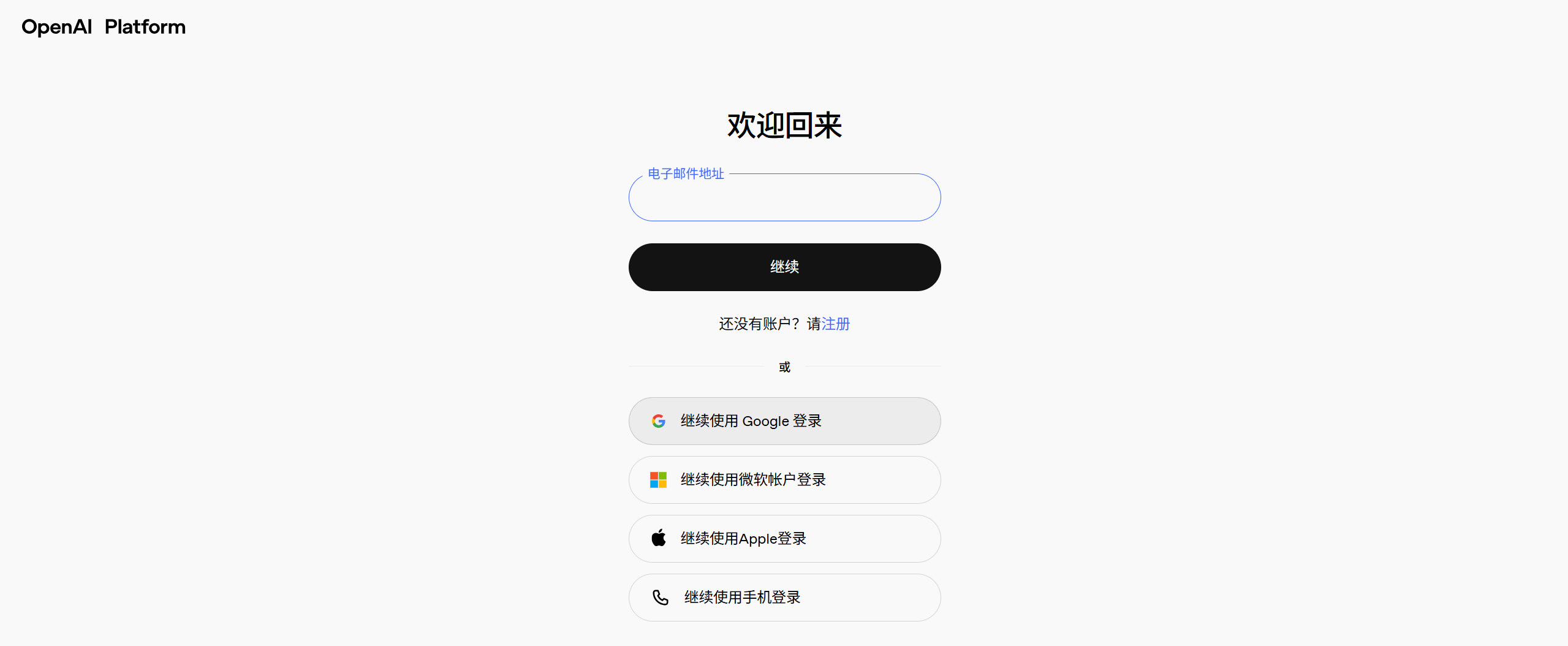Sign in using 继续使用Apple登录
The image size is (1568, 646).
784,539
